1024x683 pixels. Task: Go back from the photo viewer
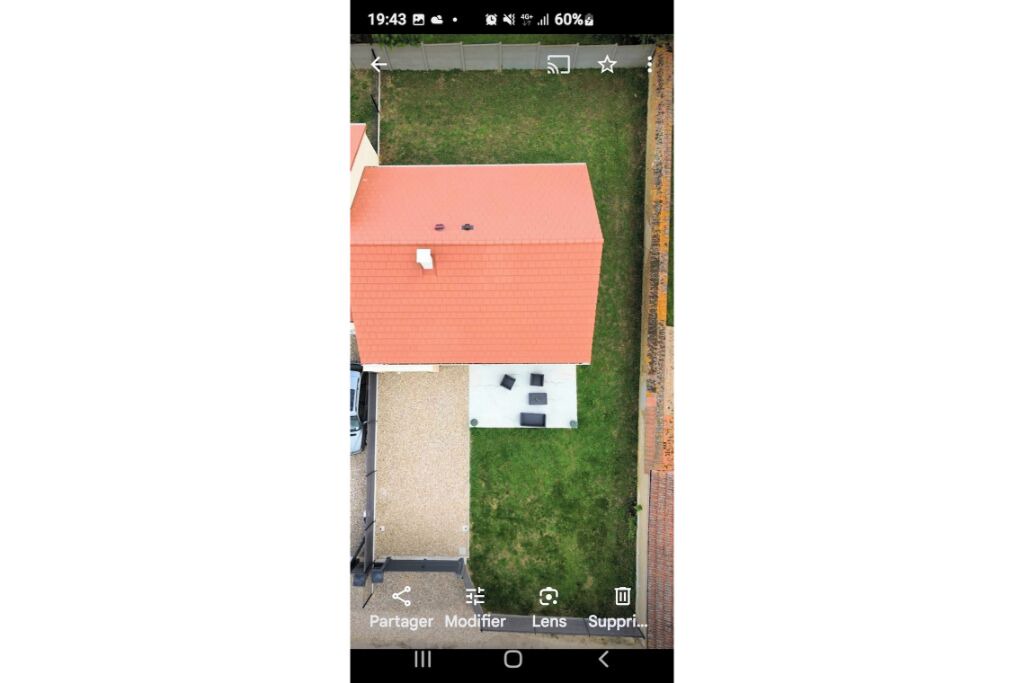378,65
